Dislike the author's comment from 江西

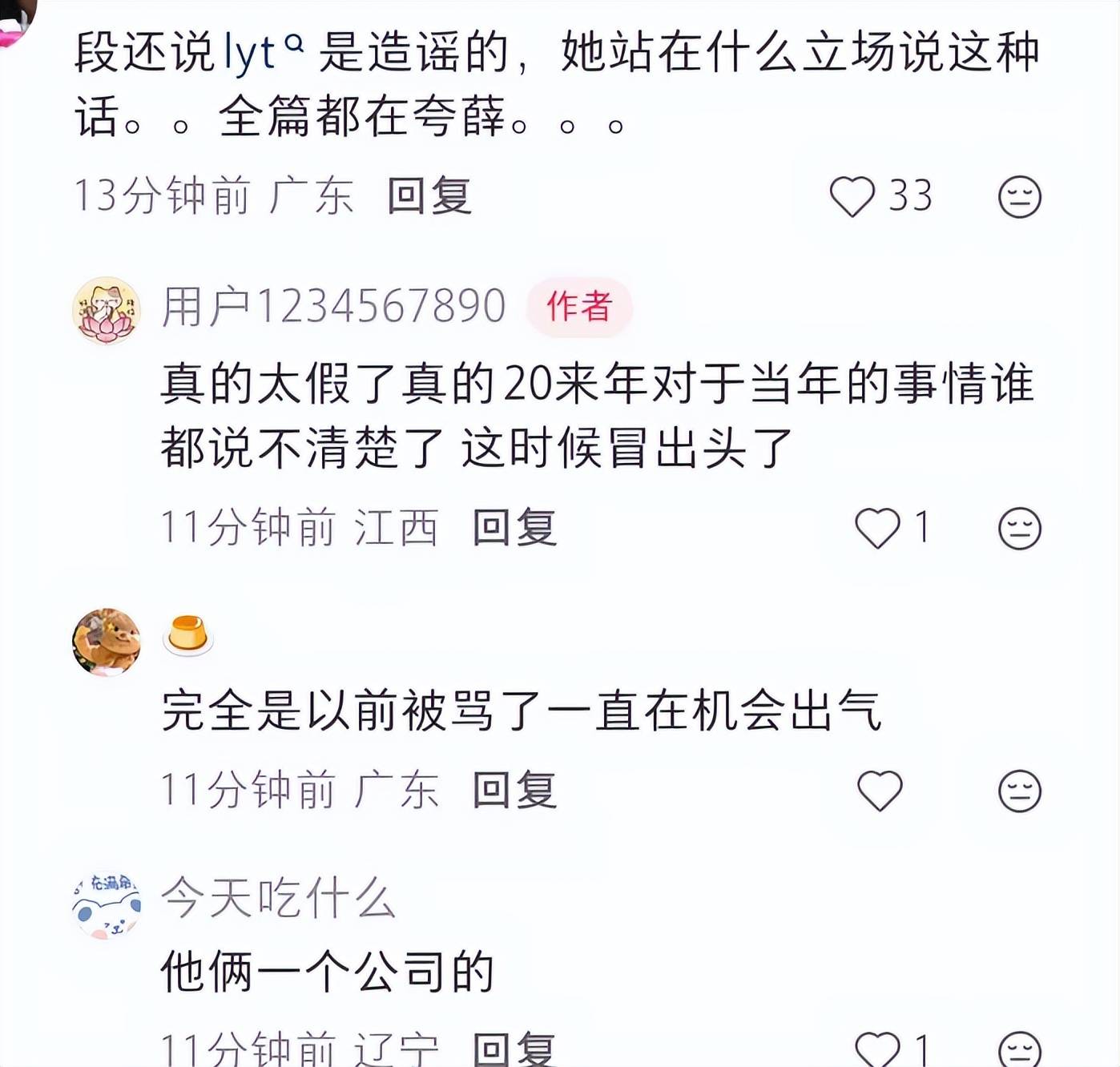(x=1019, y=528)
